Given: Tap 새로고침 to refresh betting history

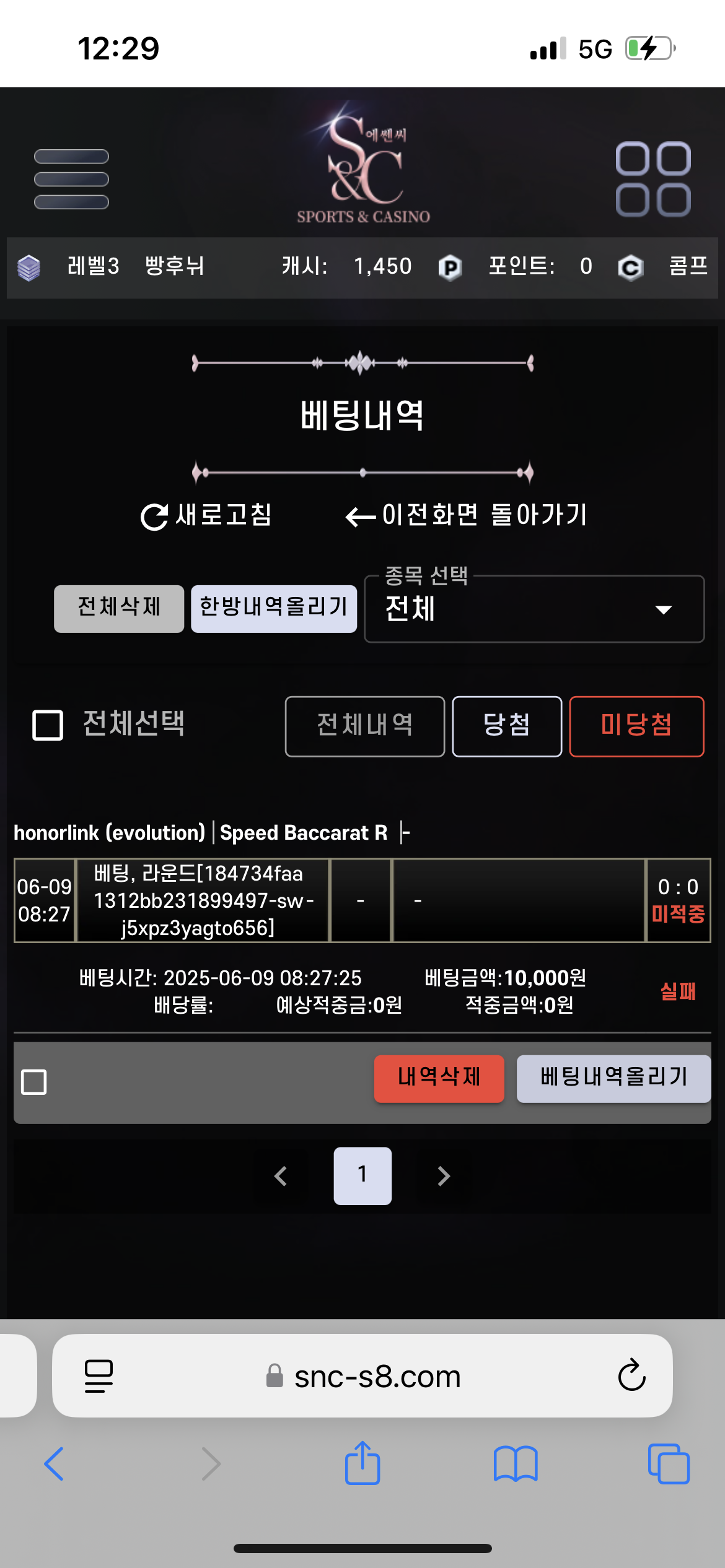Looking at the screenshot, I should [x=206, y=515].
